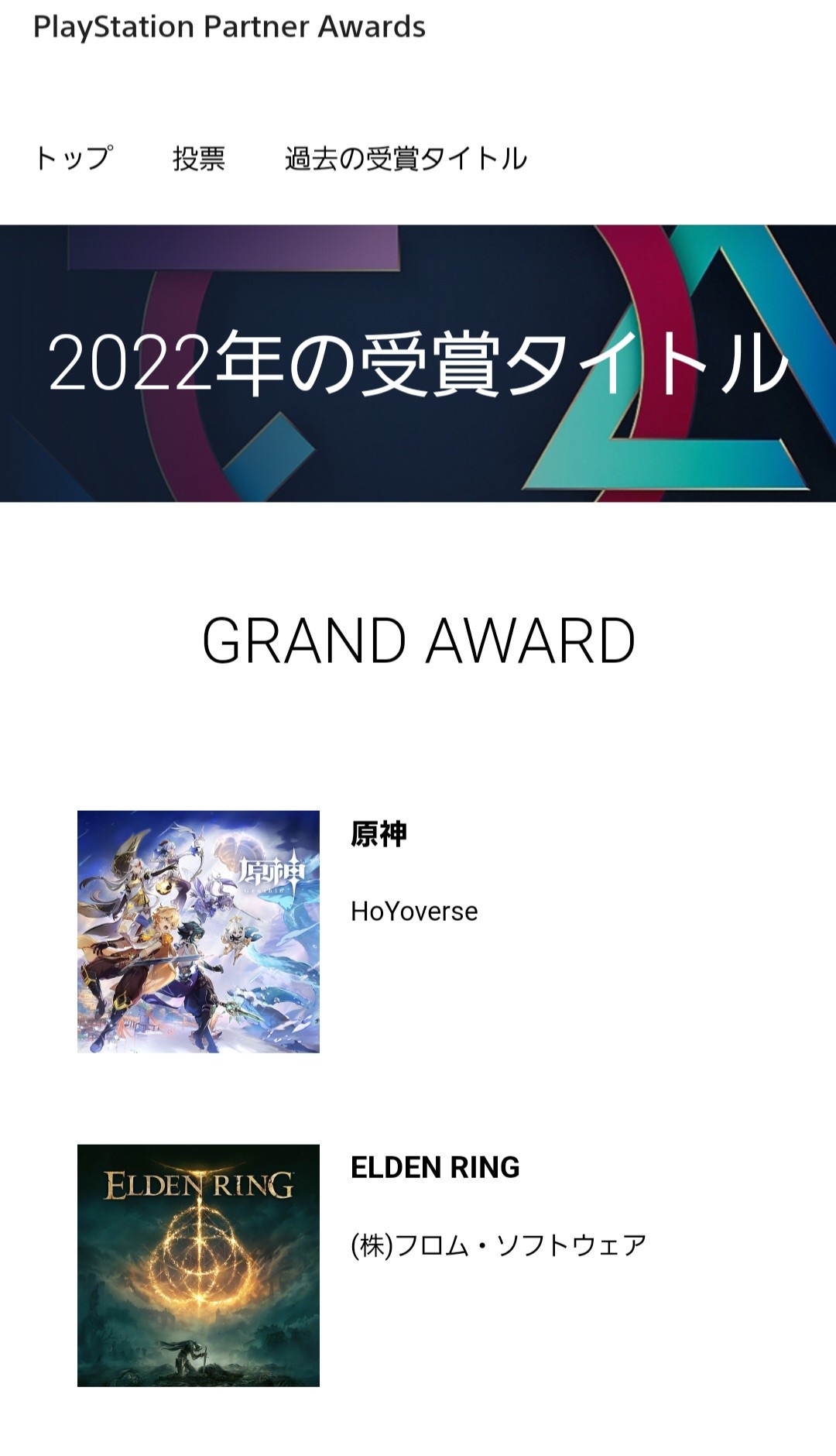Open the ELDEN RING cover image
The height and width of the screenshot is (1456, 836).
pyautogui.click(x=198, y=1265)
